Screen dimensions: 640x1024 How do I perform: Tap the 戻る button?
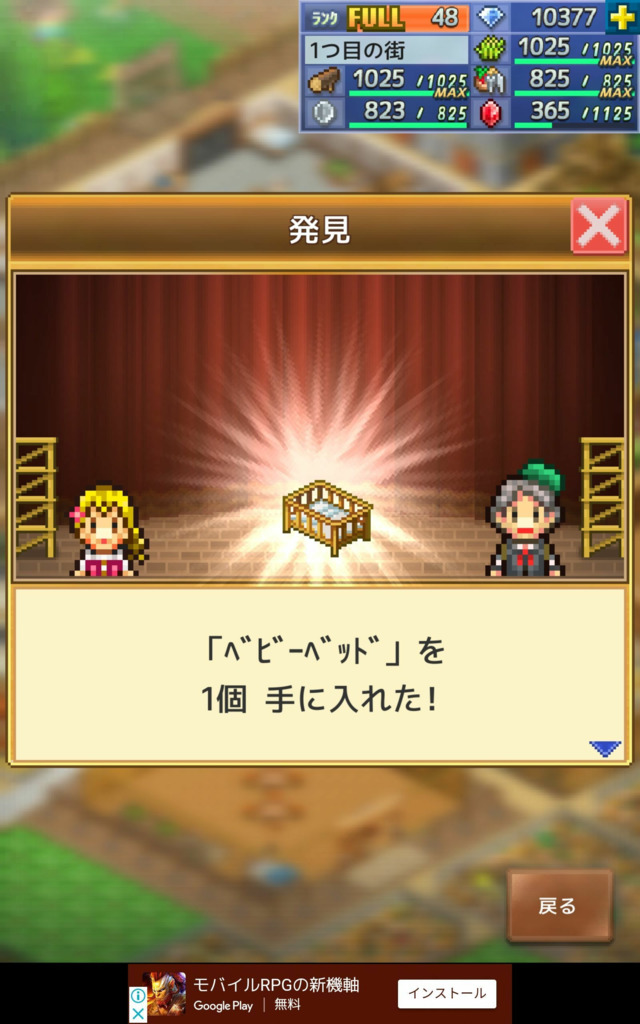click(560, 906)
